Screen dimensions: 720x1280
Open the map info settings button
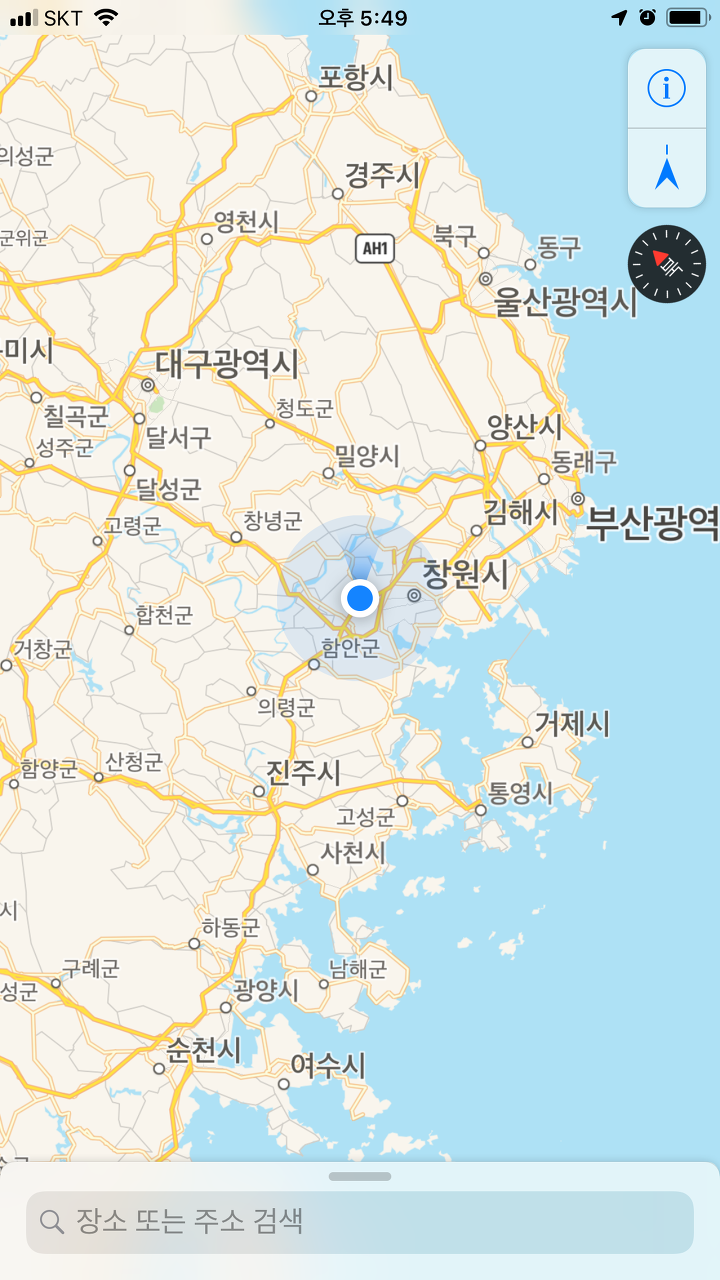(666, 89)
